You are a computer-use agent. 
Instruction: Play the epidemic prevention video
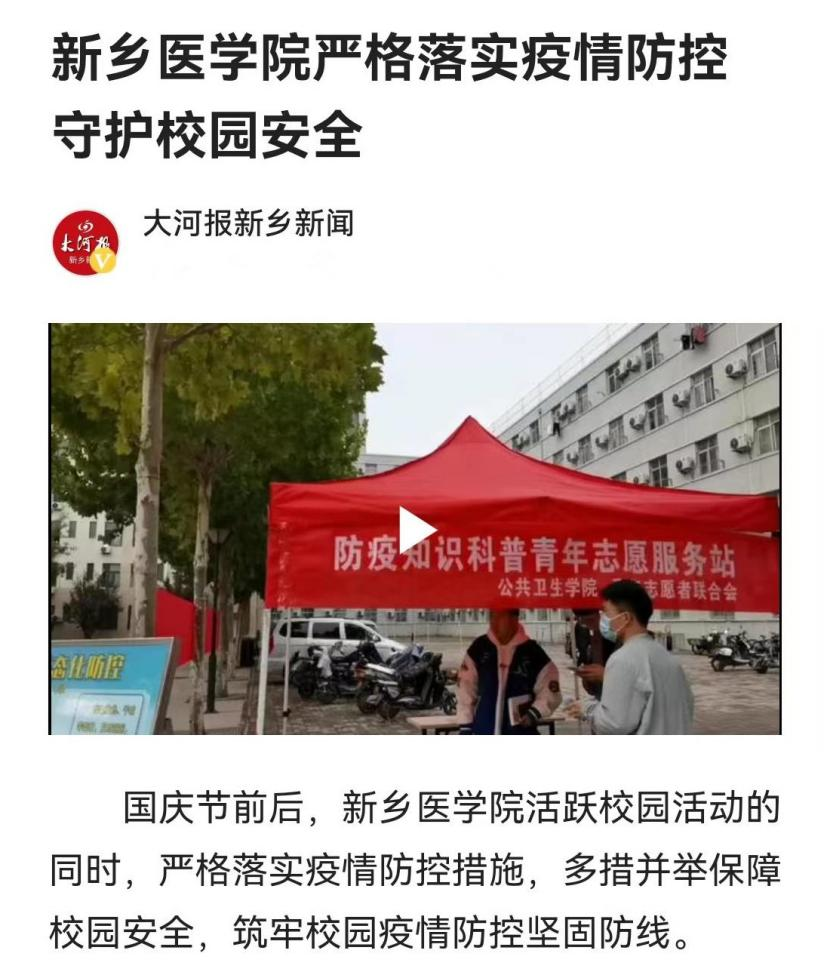[x=416, y=529]
